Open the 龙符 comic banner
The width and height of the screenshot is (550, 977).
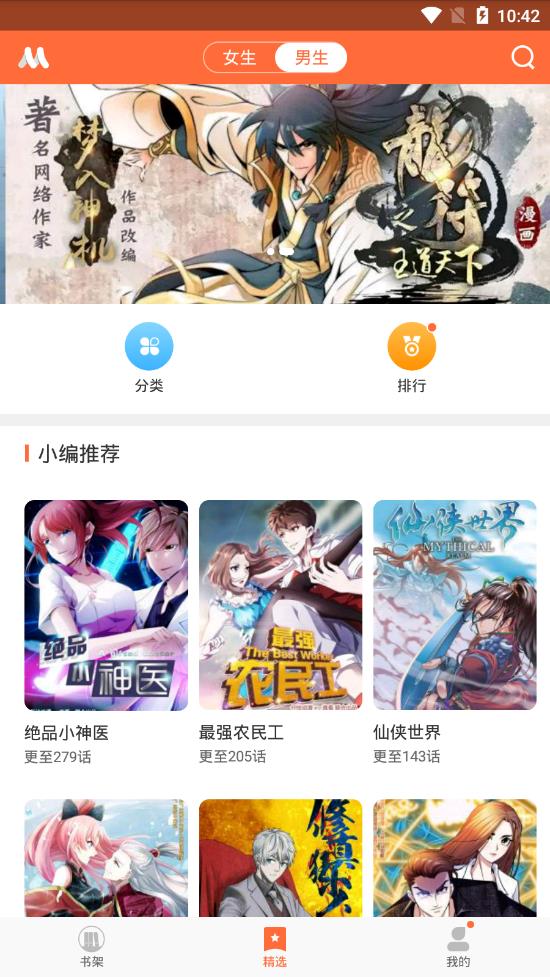coord(275,194)
